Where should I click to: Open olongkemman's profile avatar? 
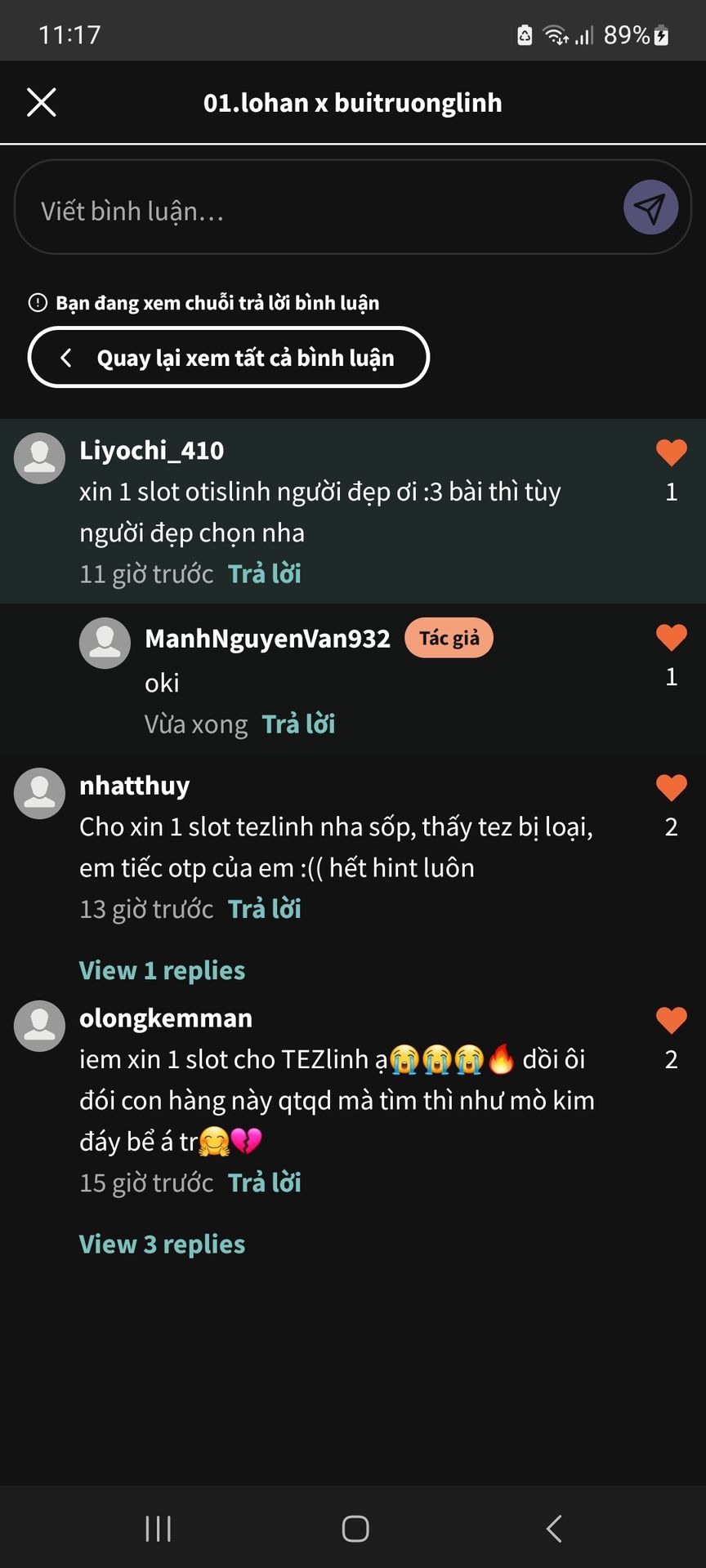point(39,1026)
